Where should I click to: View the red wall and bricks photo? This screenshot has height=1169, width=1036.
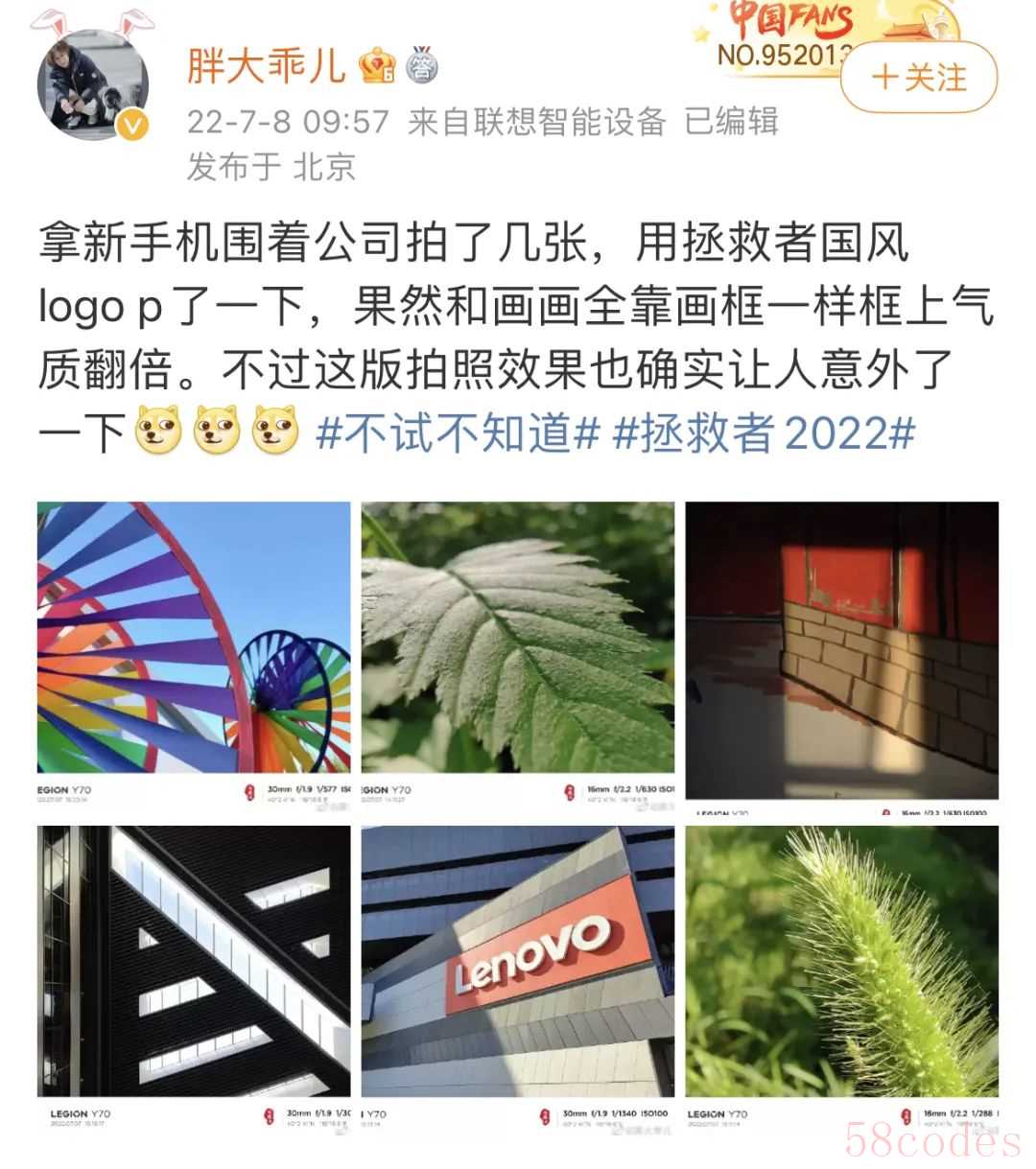[x=841, y=650]
